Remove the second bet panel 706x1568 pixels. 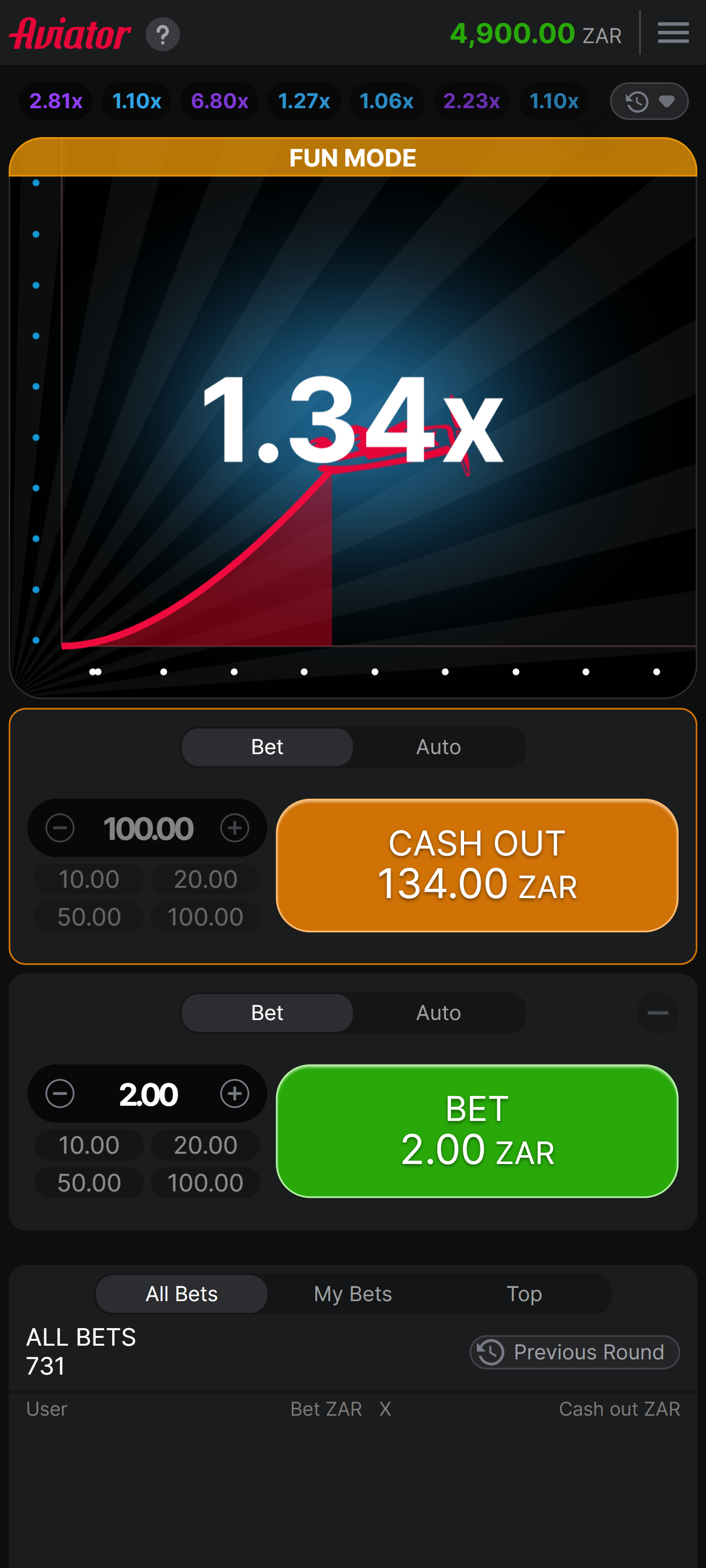click(658, 1013)
